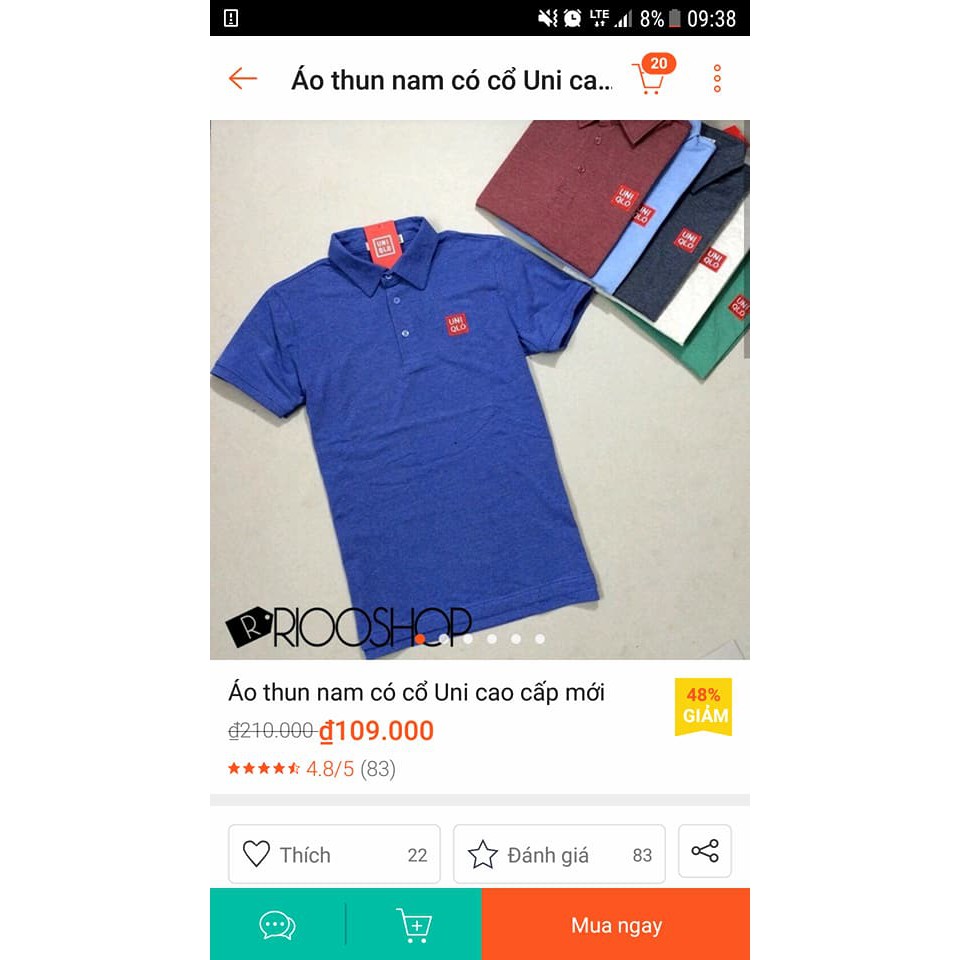960x960 pixels.
Task: Open the shopping cart with 20 items
Action: coord(653,75)
